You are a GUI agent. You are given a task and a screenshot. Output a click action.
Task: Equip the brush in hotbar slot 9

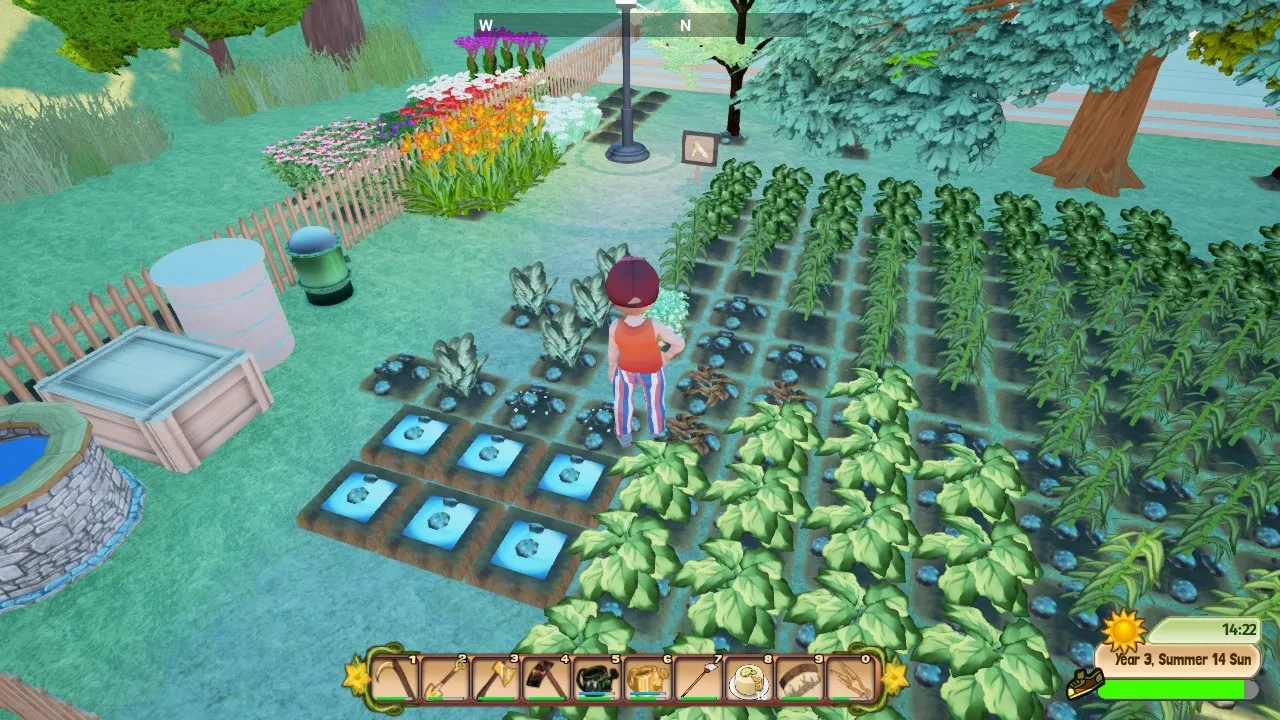click(800, 680)
